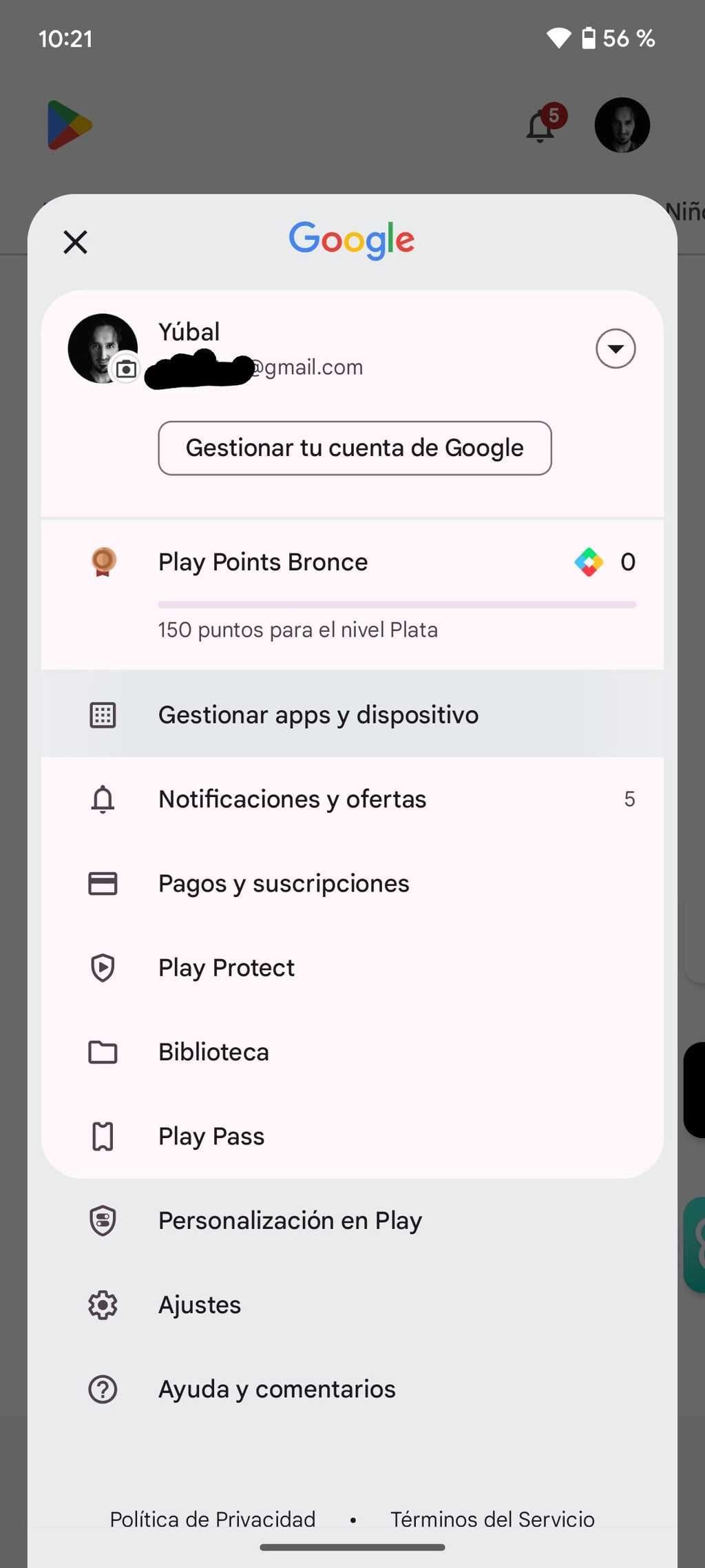
Task: Open the Personalización en Play shield icon
Action: tap(103, 1220)
